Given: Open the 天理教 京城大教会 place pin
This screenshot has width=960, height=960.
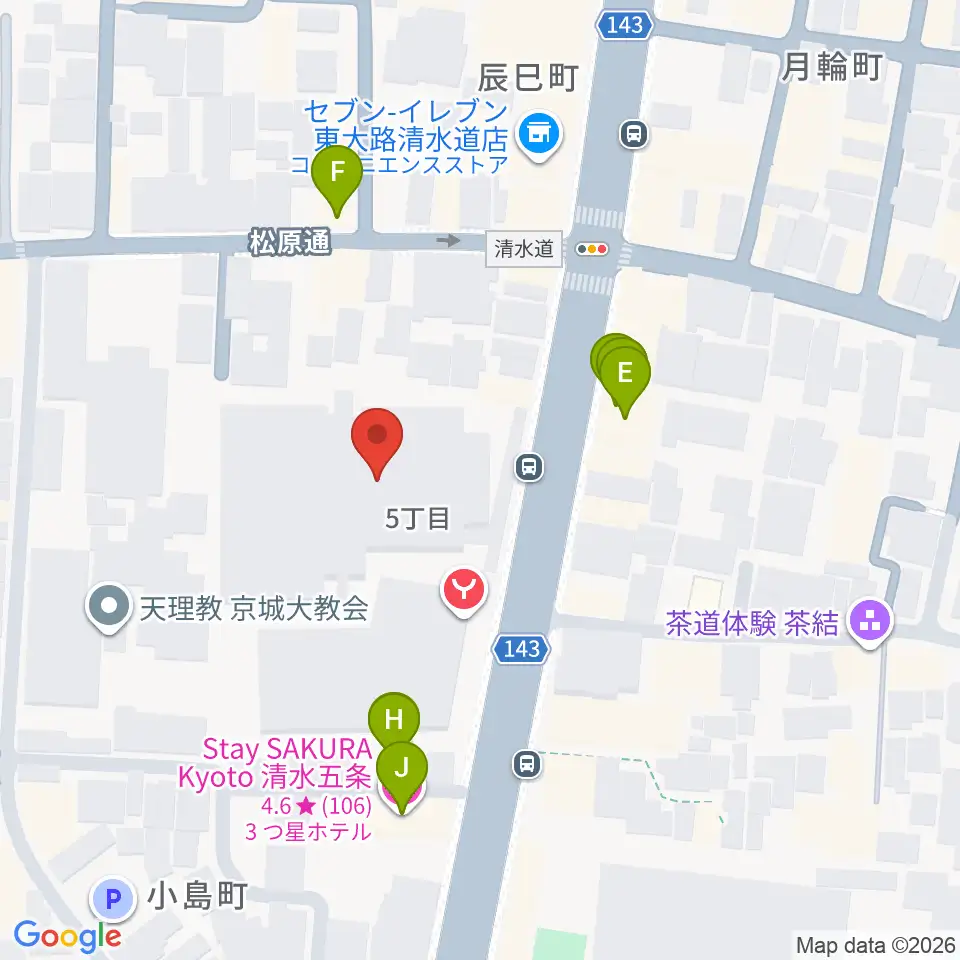Looking at the screenshot, I should 110,607.
